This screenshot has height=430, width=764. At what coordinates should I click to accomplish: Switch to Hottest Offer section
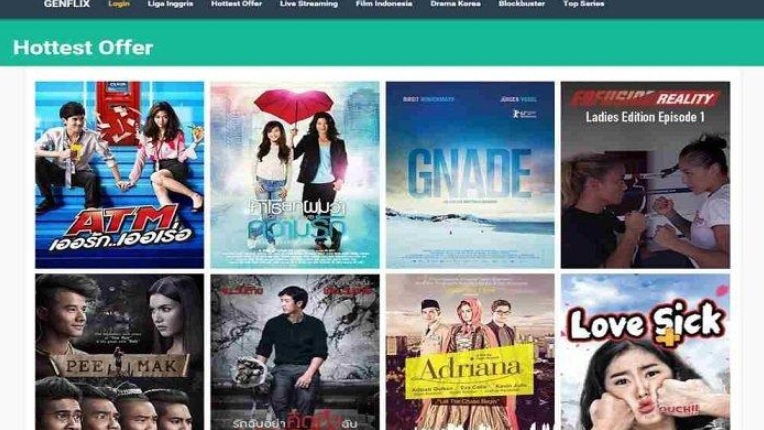(x=236, y=4)
